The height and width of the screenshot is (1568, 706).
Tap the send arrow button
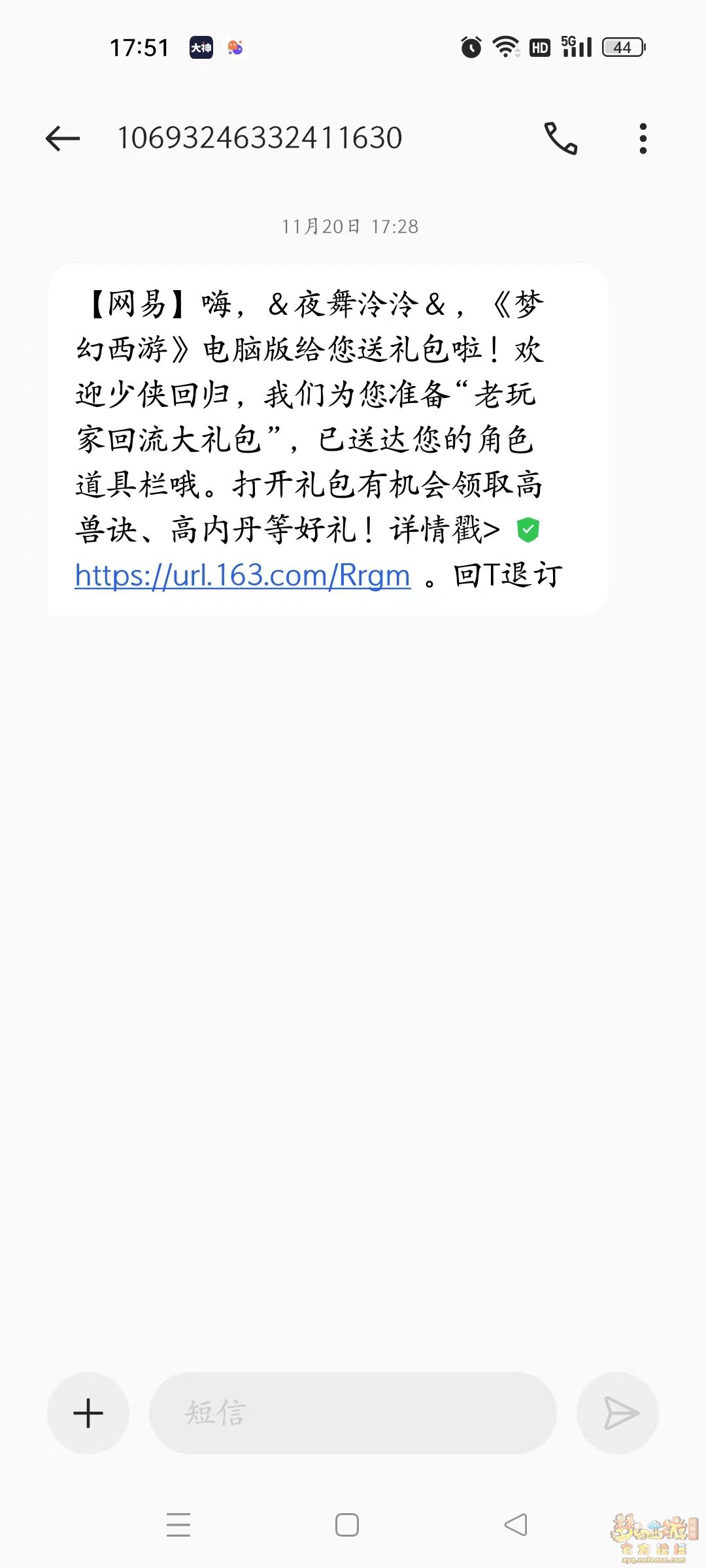[618, 1413]
